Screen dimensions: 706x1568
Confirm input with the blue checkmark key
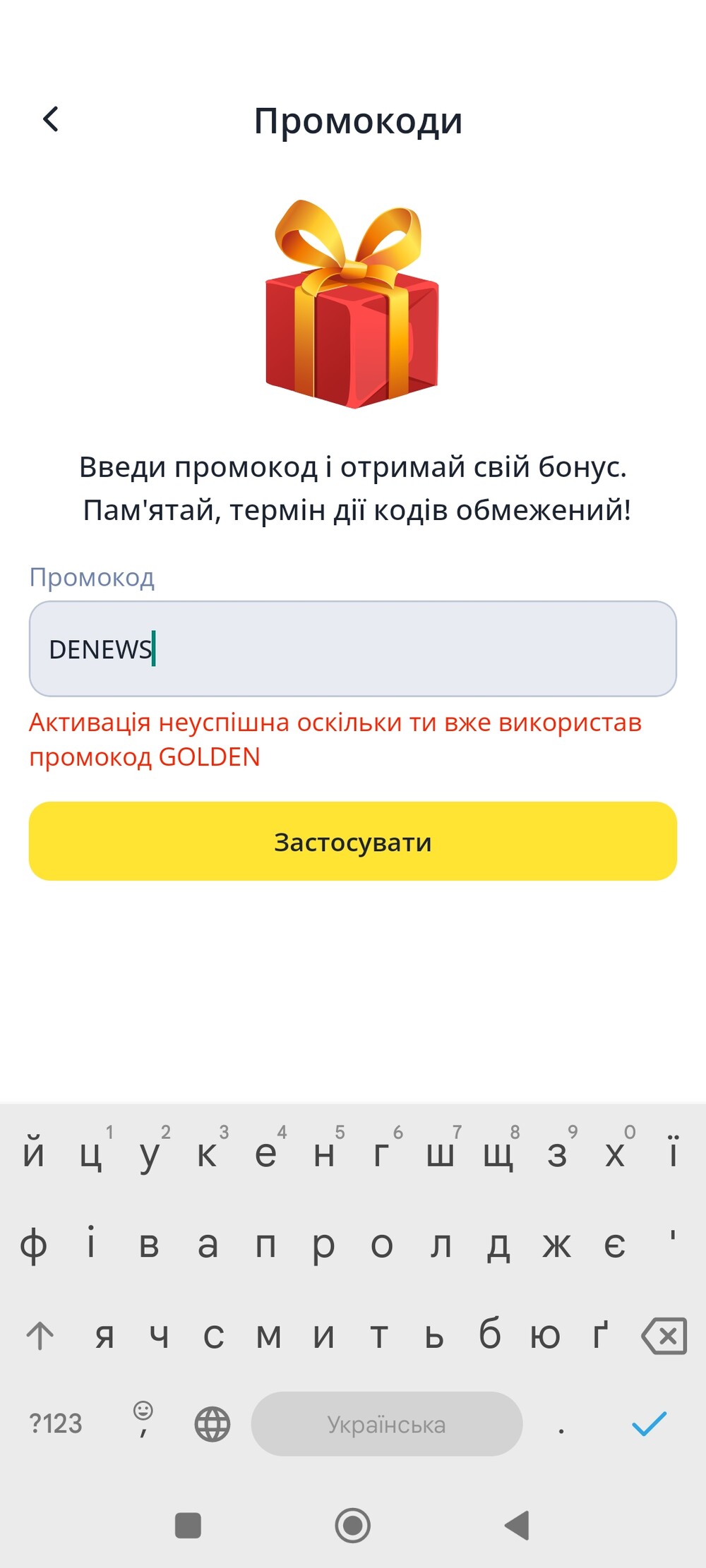pos(649,1423)
